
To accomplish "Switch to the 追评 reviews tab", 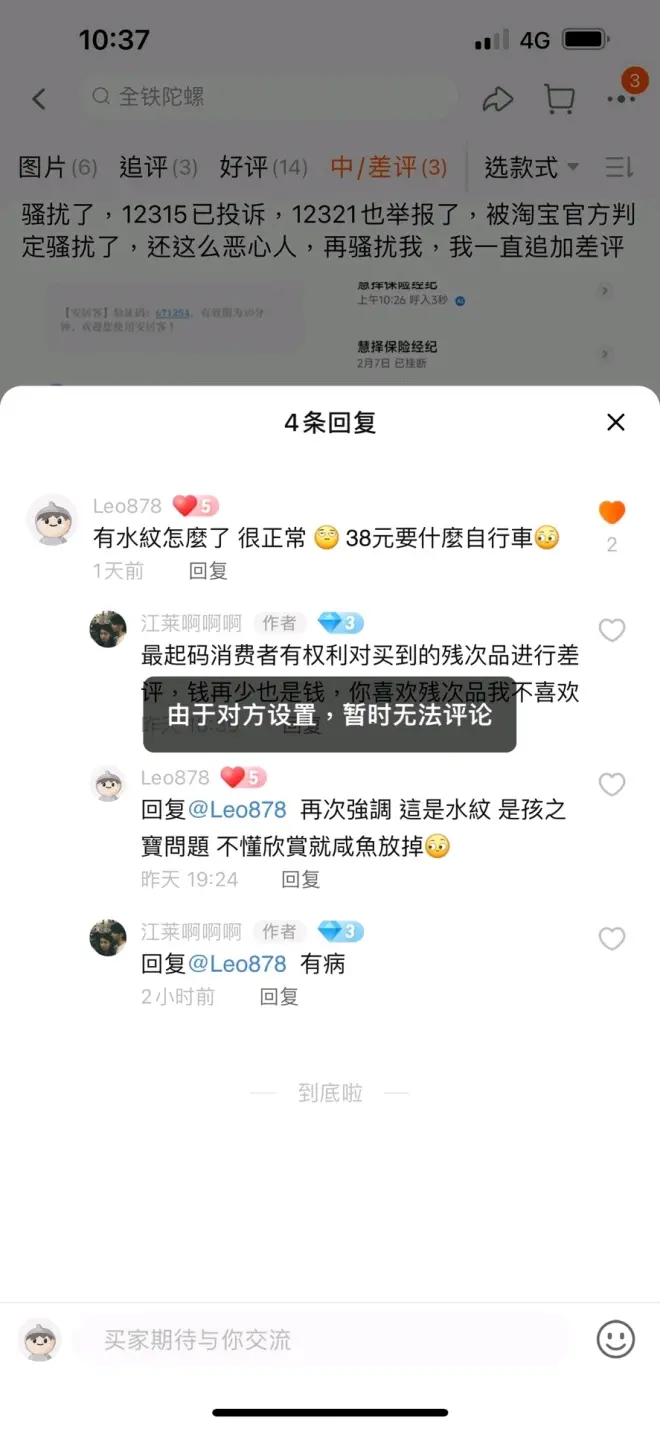I will (x=158, y=167).
